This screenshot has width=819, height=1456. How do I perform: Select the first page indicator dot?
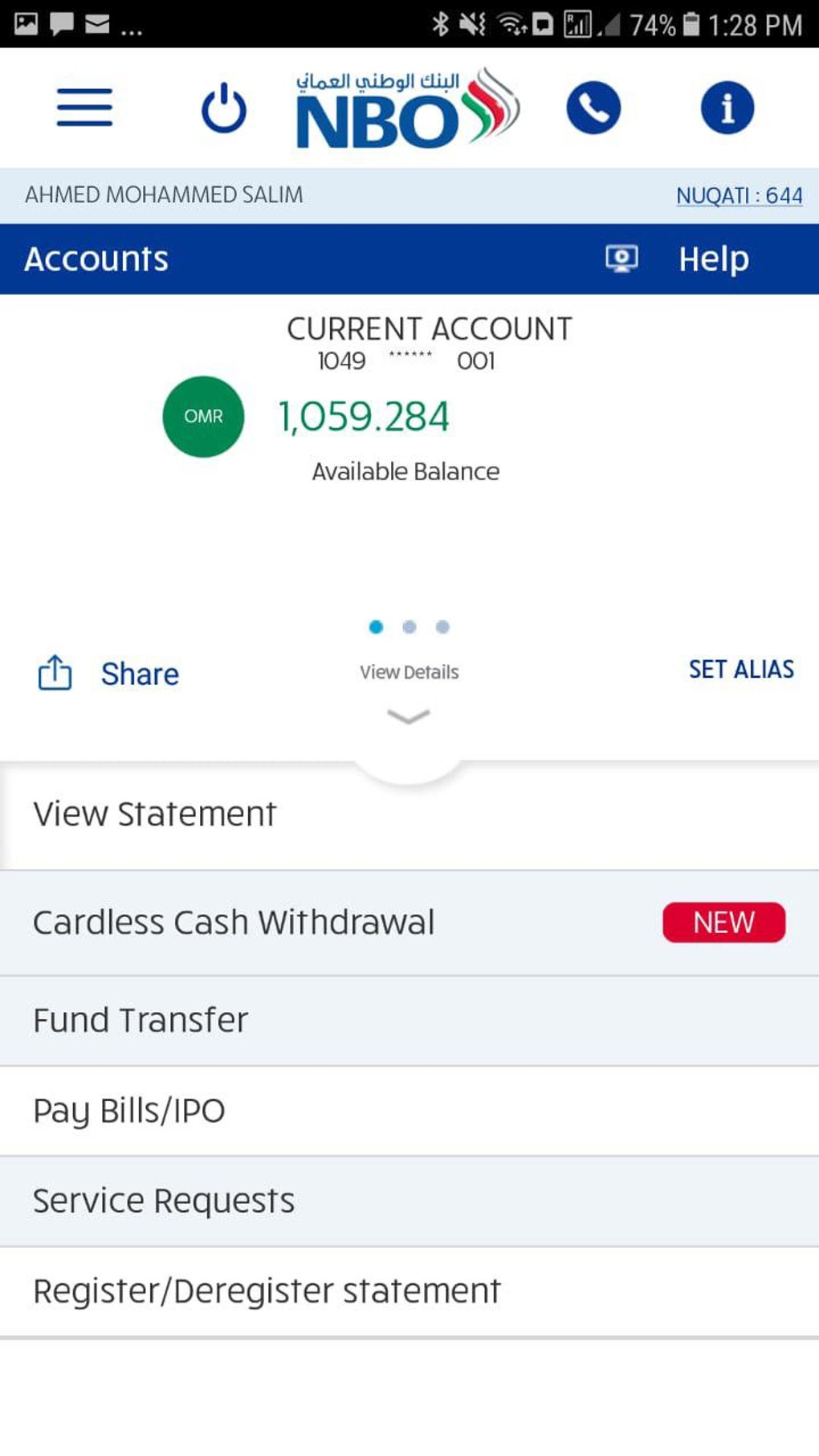point(377,629)
